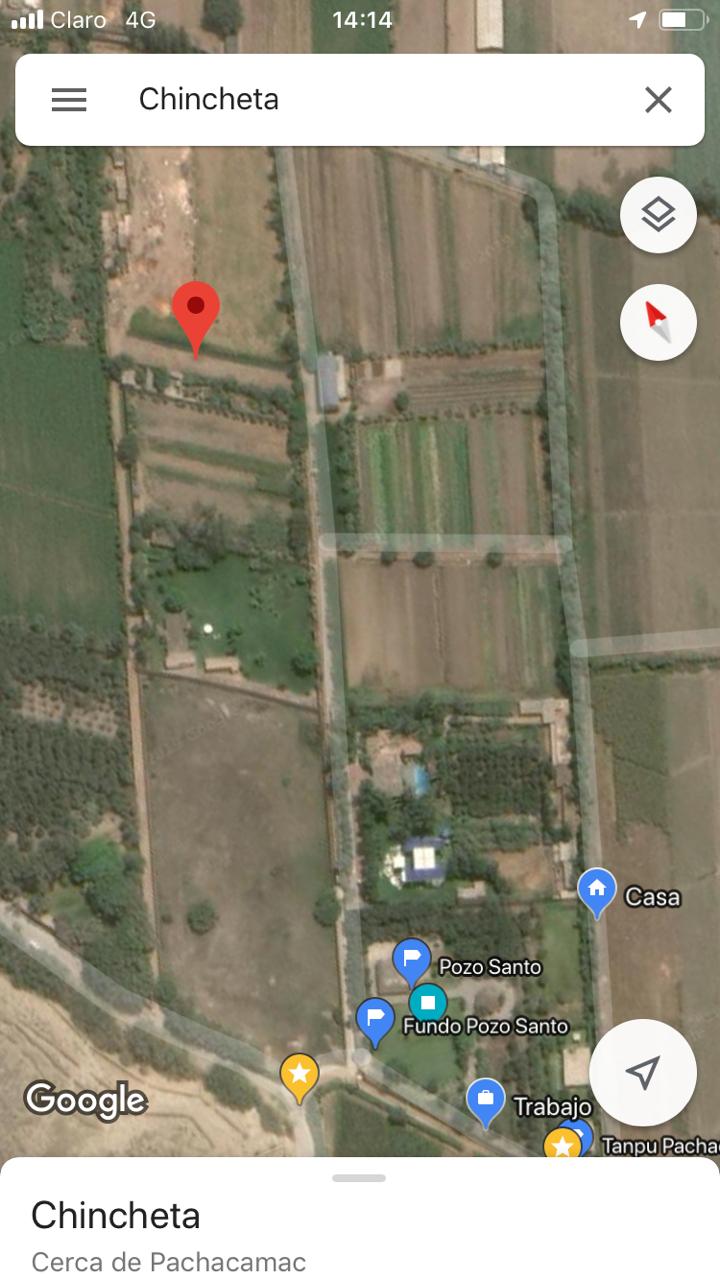The height and width of the screenshot is (1280, 720).
Task: Expand the Chincheta place details sheet
Action: point(359,1215)
